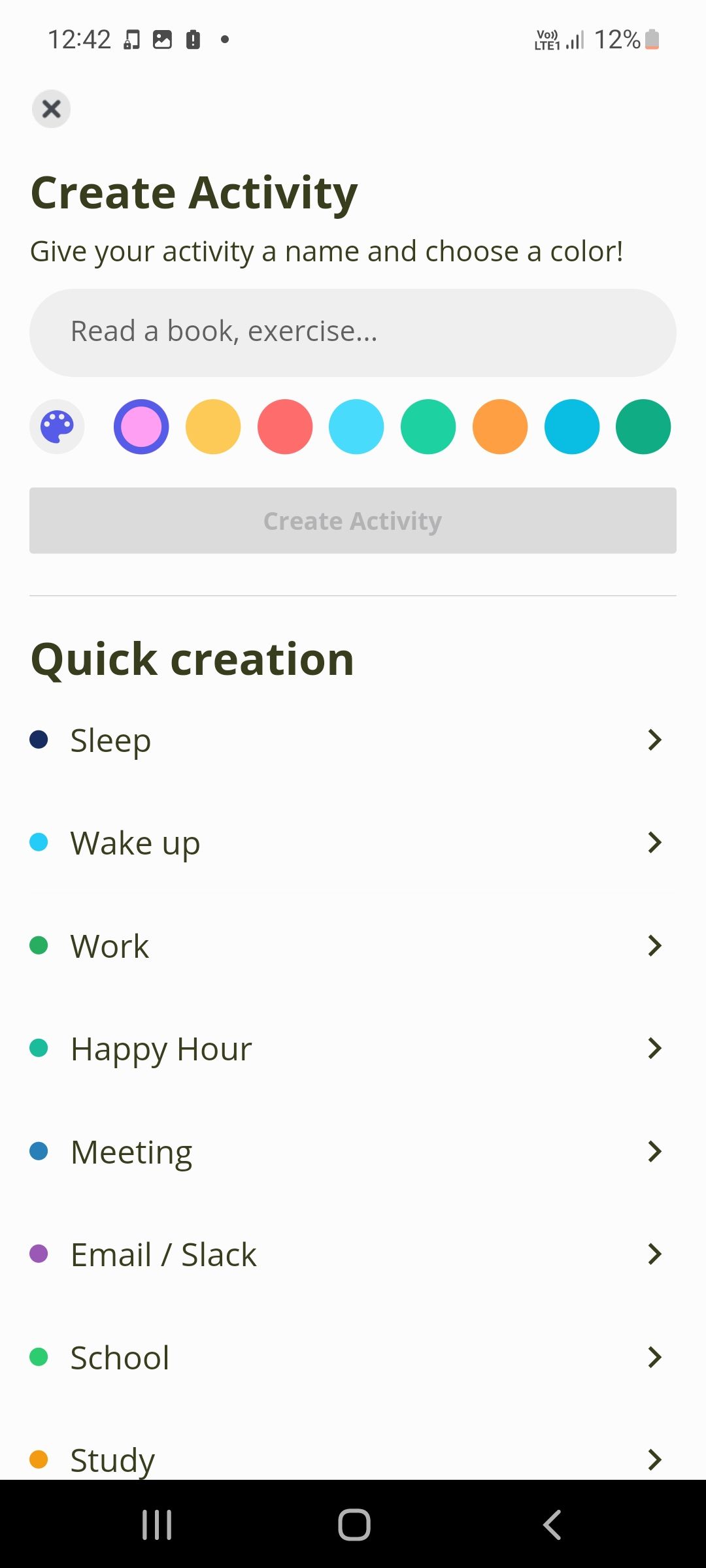Select the pink color swatch
Image resolution: width=706 pixels, height=1568 pixels.
[141, 427]
